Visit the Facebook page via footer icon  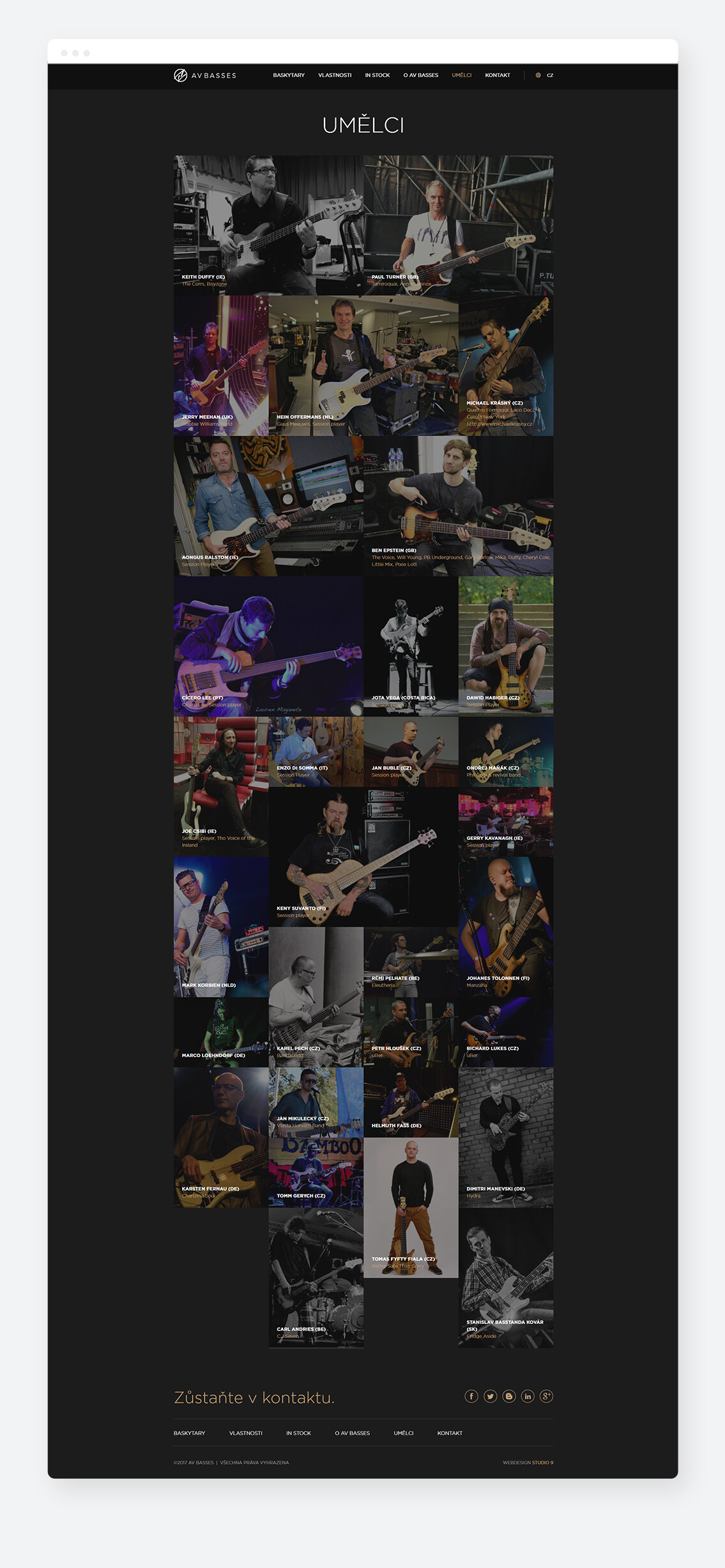click(471, 1396)
